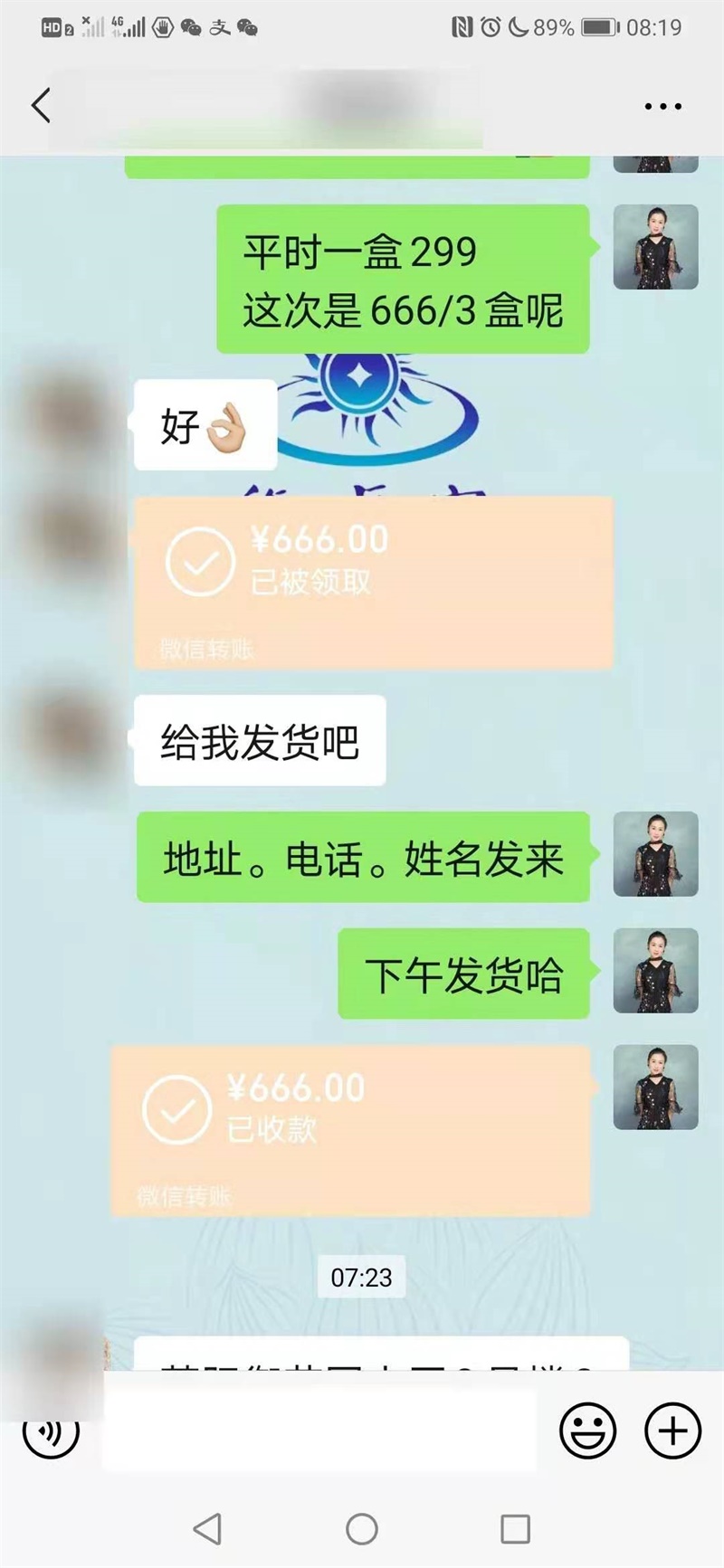Open the chat info overflow menu
Image resolution: width=724 pixels, height=1568 pixels.
(662, 107)
